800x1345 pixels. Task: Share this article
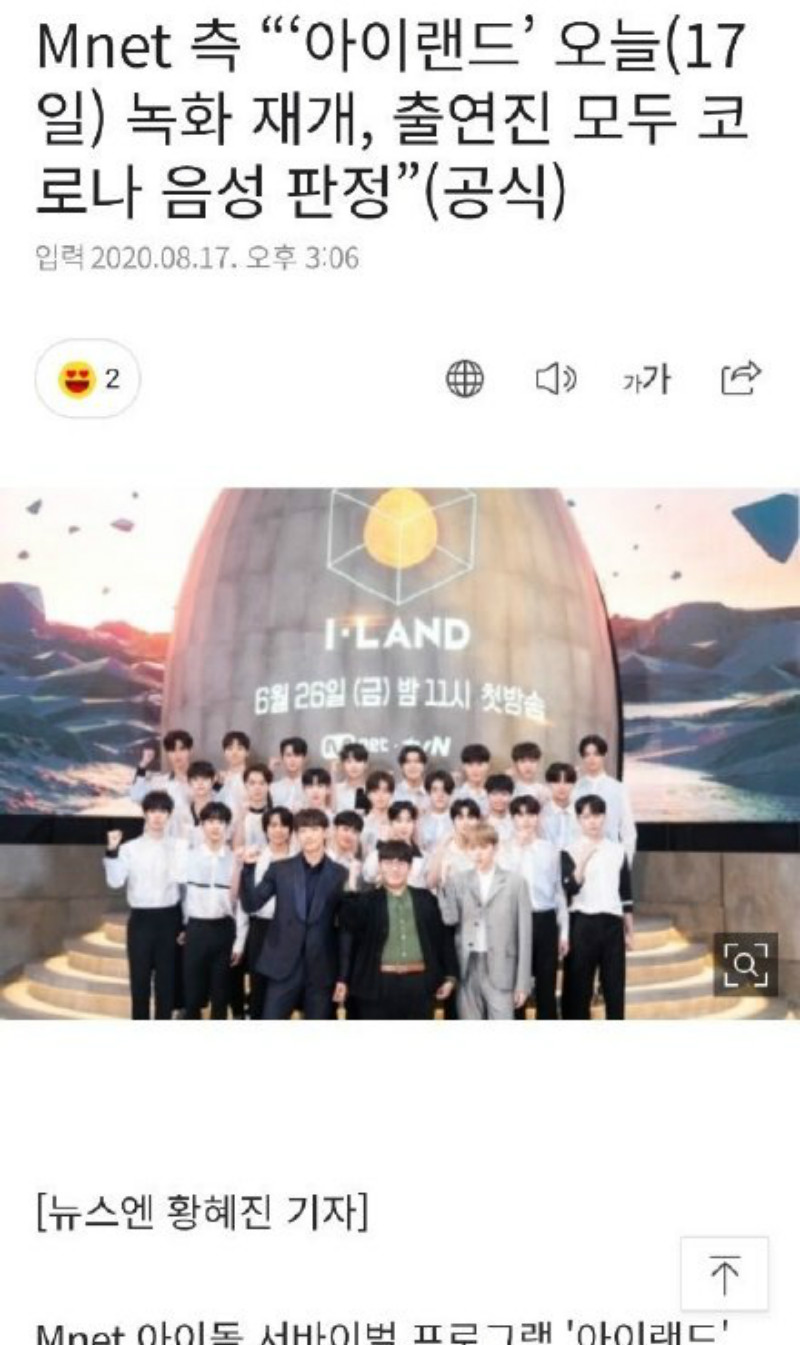pos(741,378)
